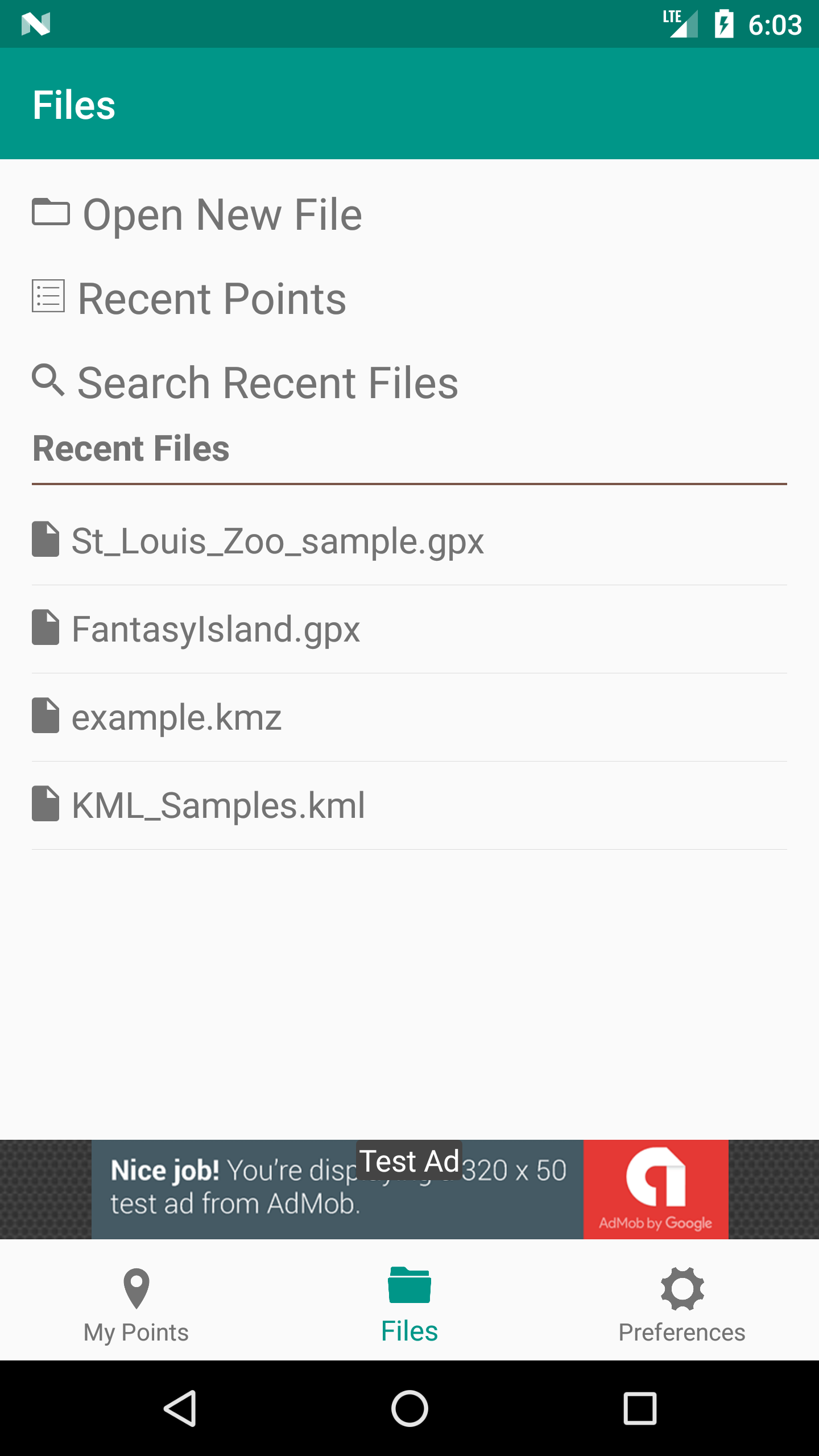Open Recent Points list
Image resolution: width=819 pixels, height=1456 pixels.
(x=189, y=298)
